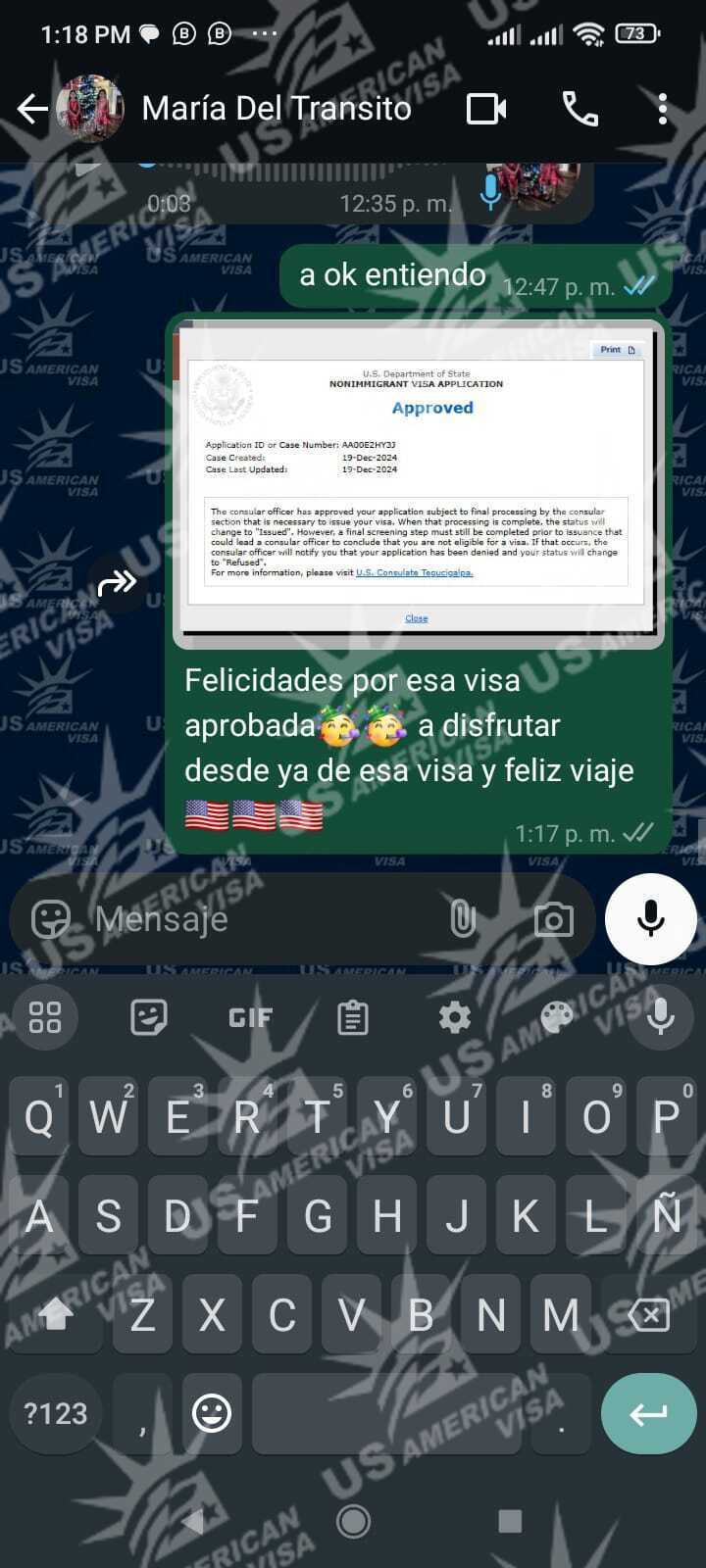Attach a file with the paperclip
This screenshot has width=706, height=1568.
pos(463,919)
